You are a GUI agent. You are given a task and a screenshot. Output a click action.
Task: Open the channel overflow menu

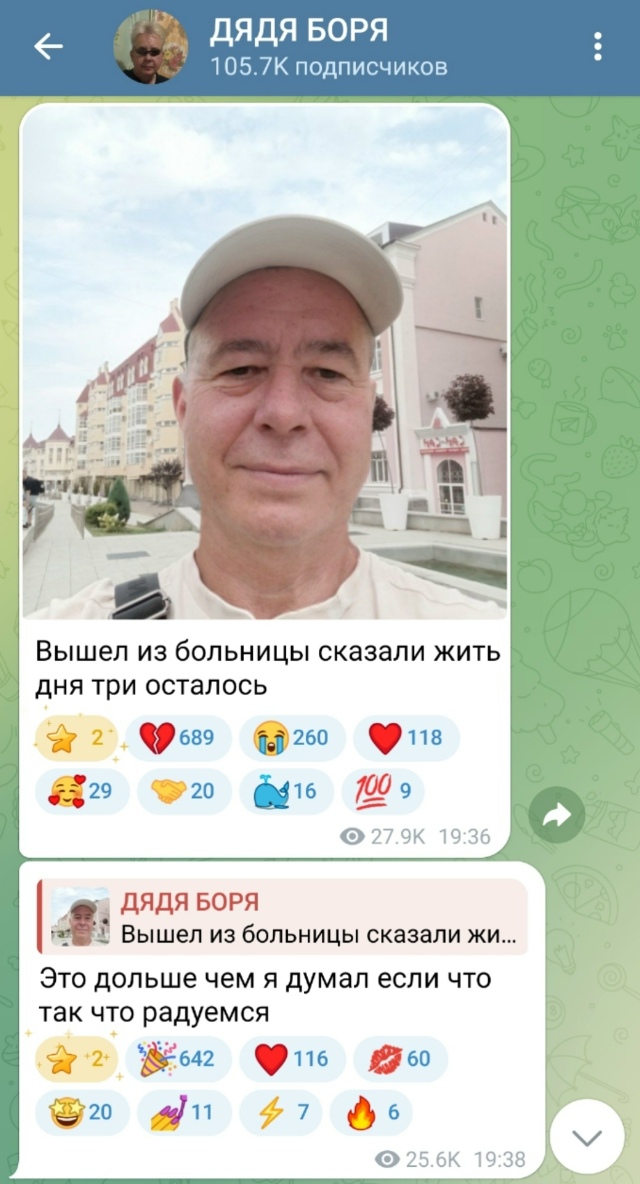tap(597, 47)
